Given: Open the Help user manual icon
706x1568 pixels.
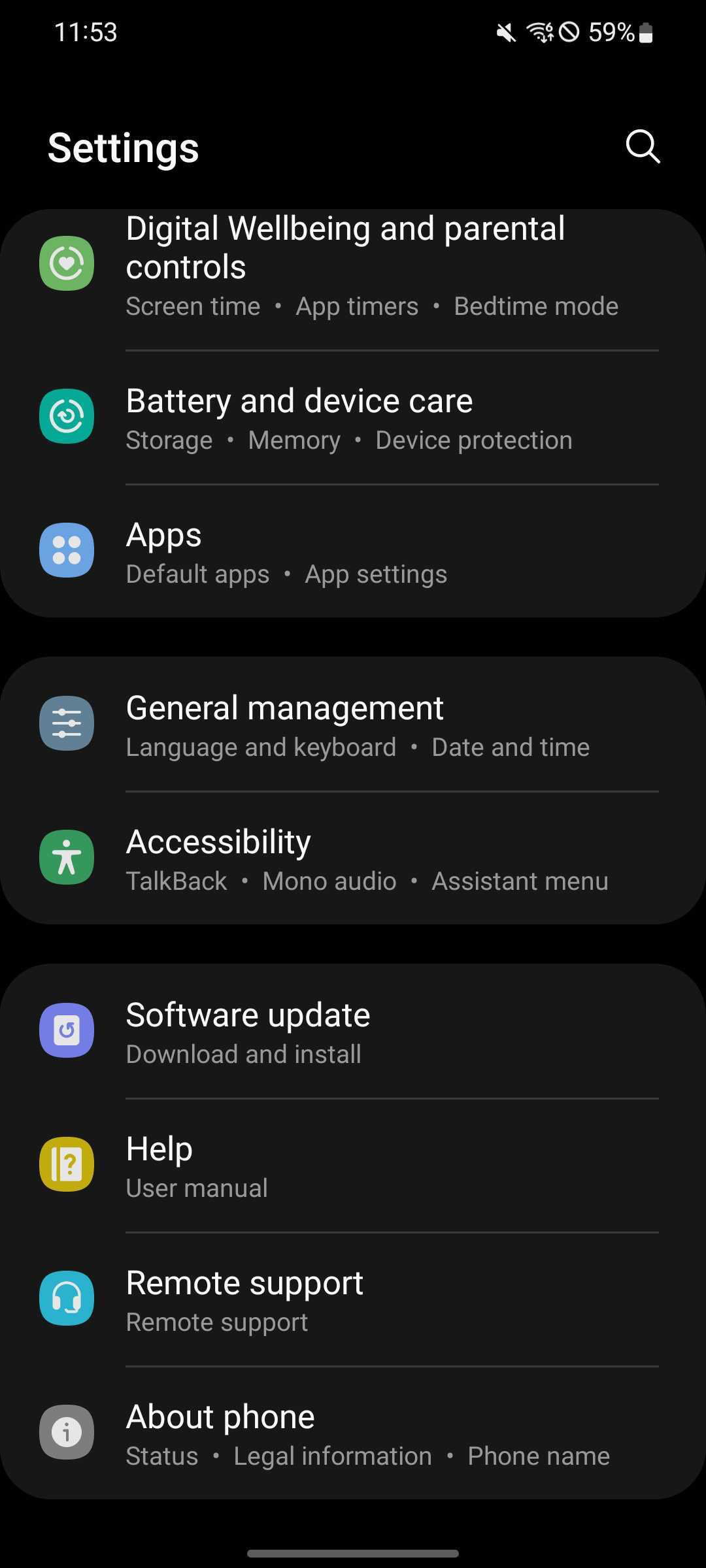Looking at the screenshot, I should (67, 1165).
